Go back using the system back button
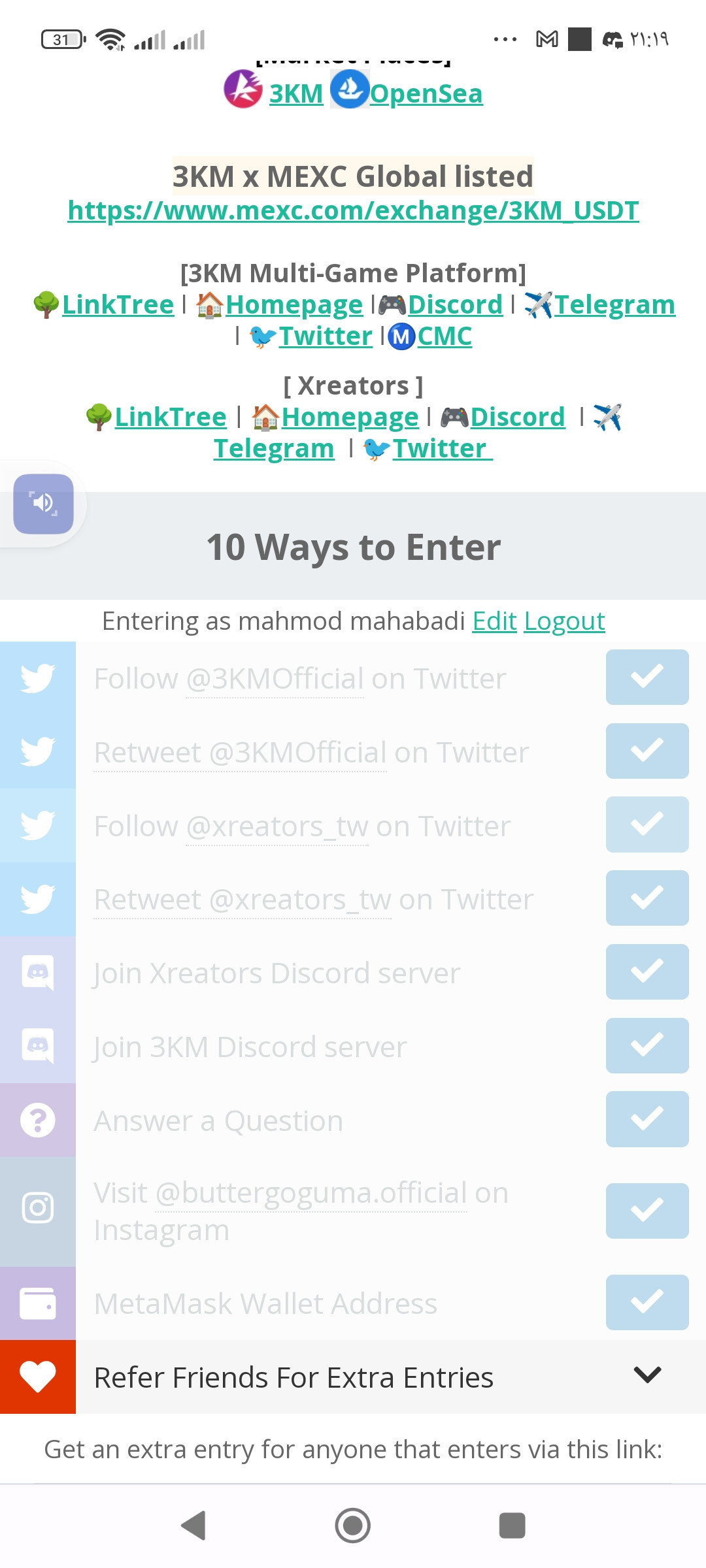Image resolution: width=706 pixels, height=1568 pixels. click(x=193, y=1526)
